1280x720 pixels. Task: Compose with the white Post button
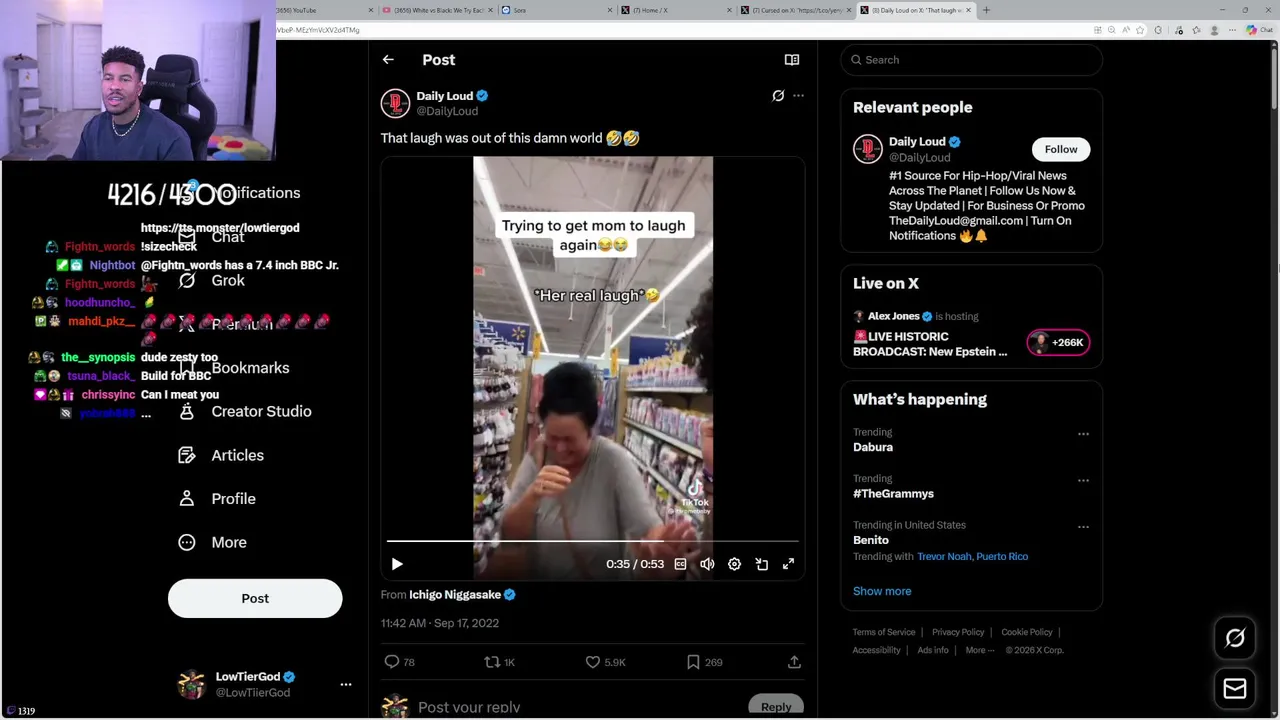(255, 598)
